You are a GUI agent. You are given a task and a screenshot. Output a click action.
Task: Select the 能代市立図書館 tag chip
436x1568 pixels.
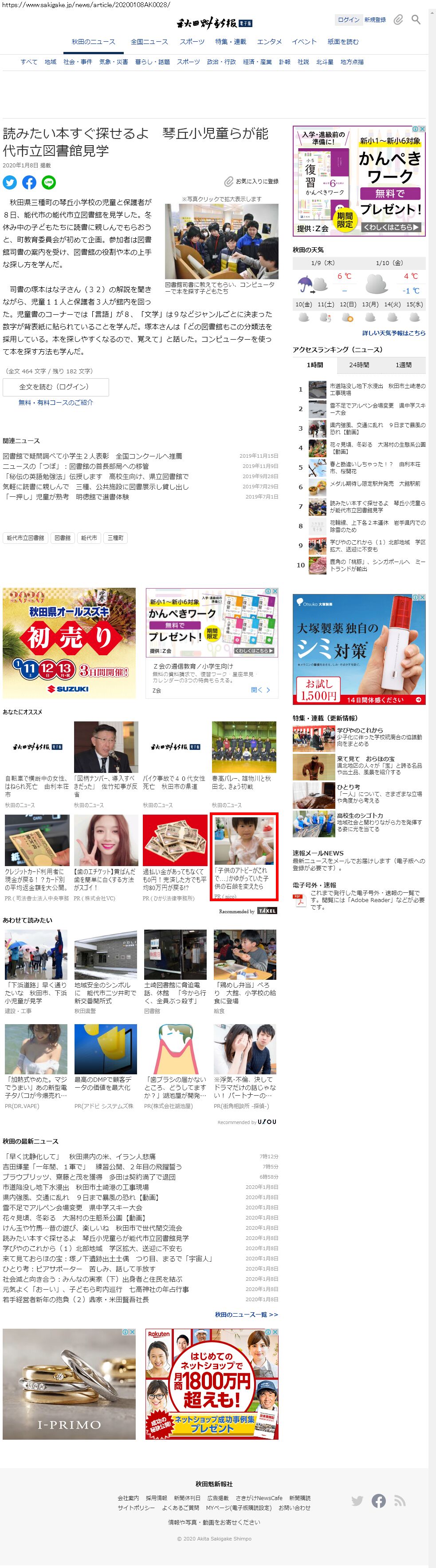pyautogui.click(x=26, y=538)
